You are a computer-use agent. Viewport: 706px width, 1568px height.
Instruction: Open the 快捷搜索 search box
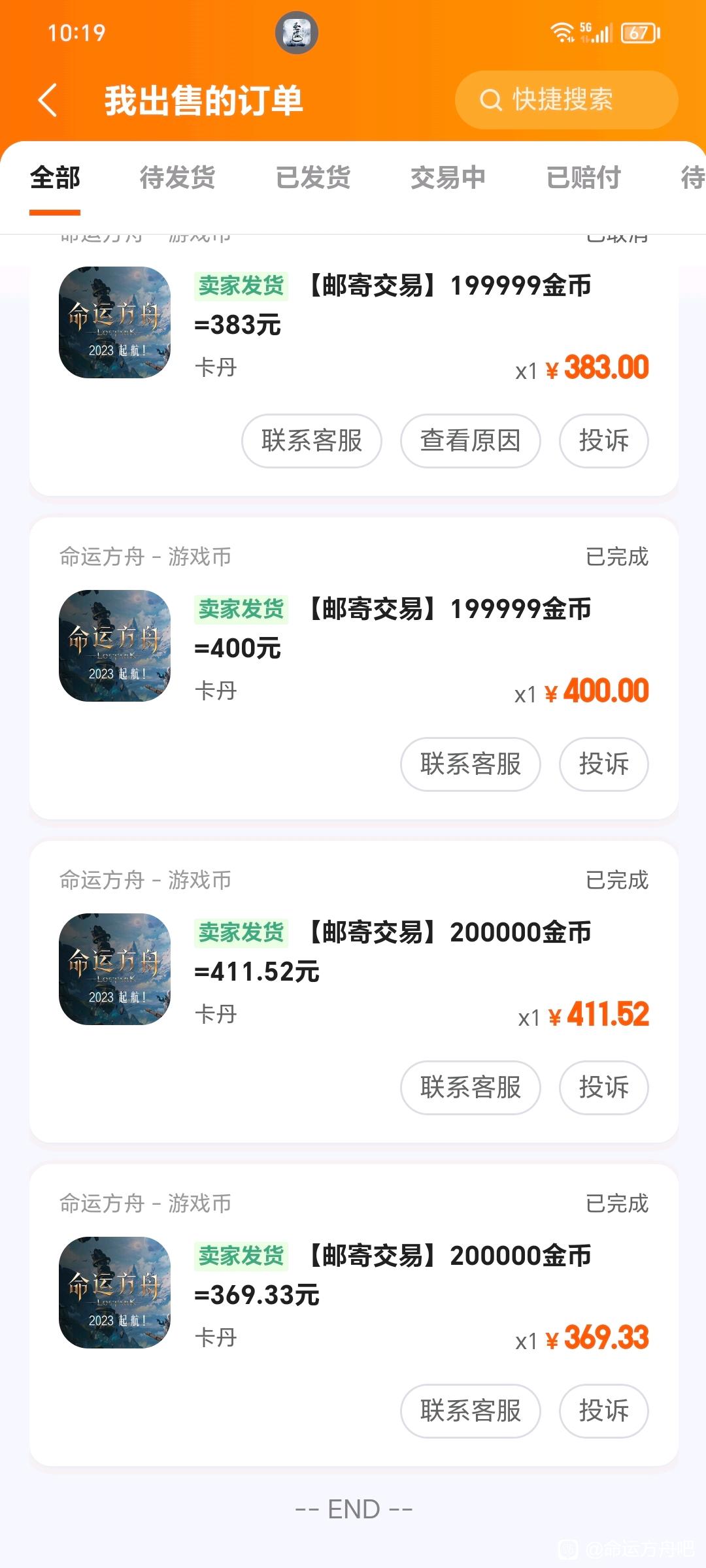click(x=566, y=100)
